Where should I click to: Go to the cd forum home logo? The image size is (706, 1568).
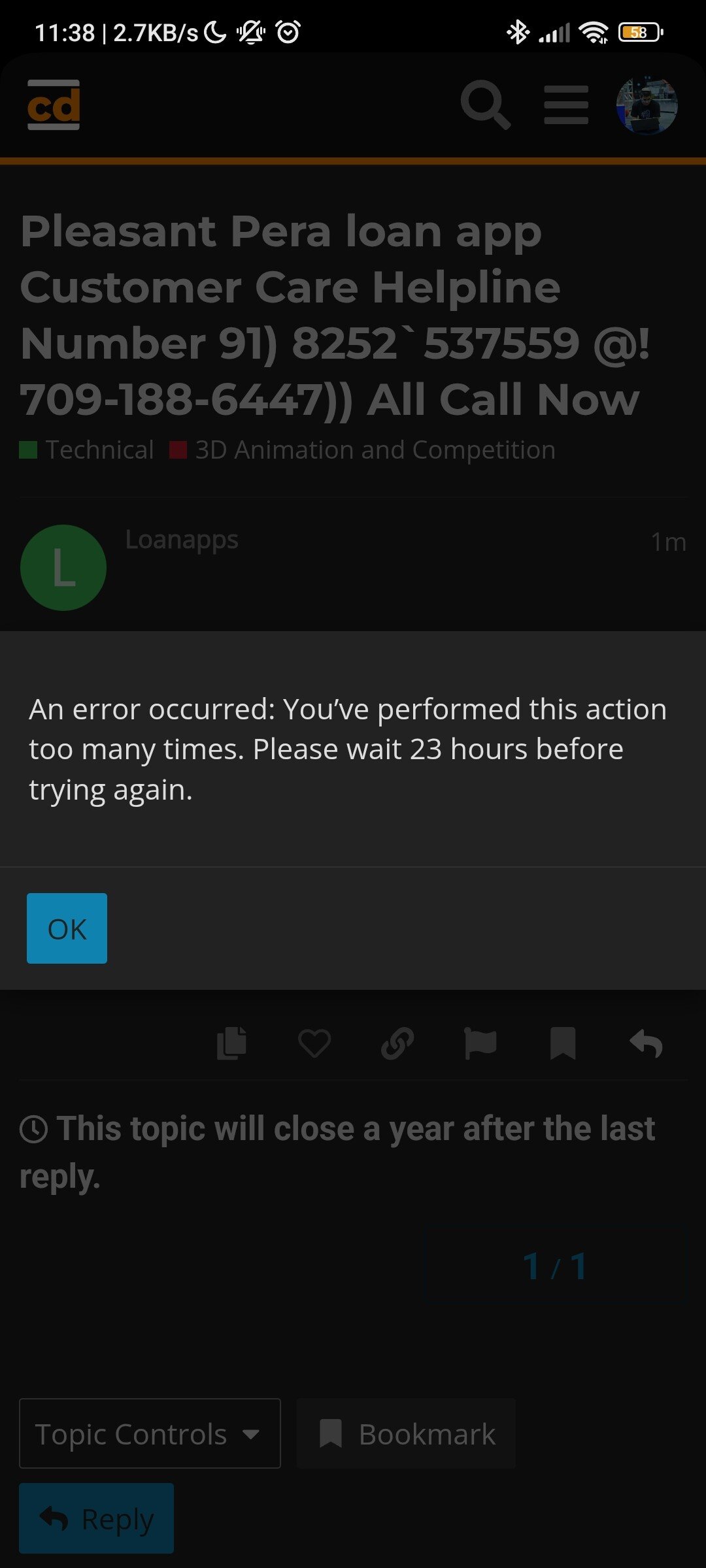coord(54,105)
